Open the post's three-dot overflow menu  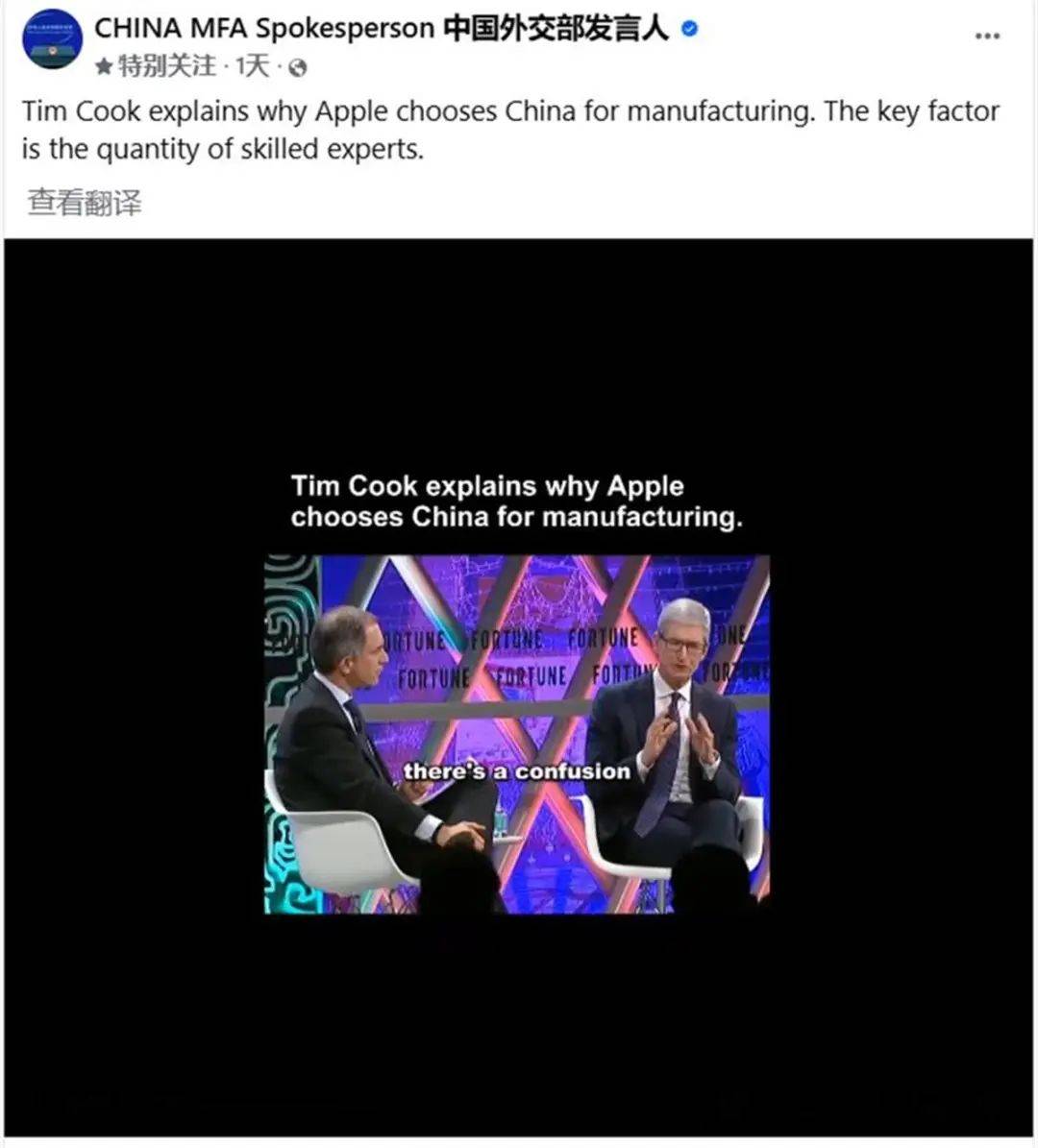pyautogui.click(x=987, y=37)
